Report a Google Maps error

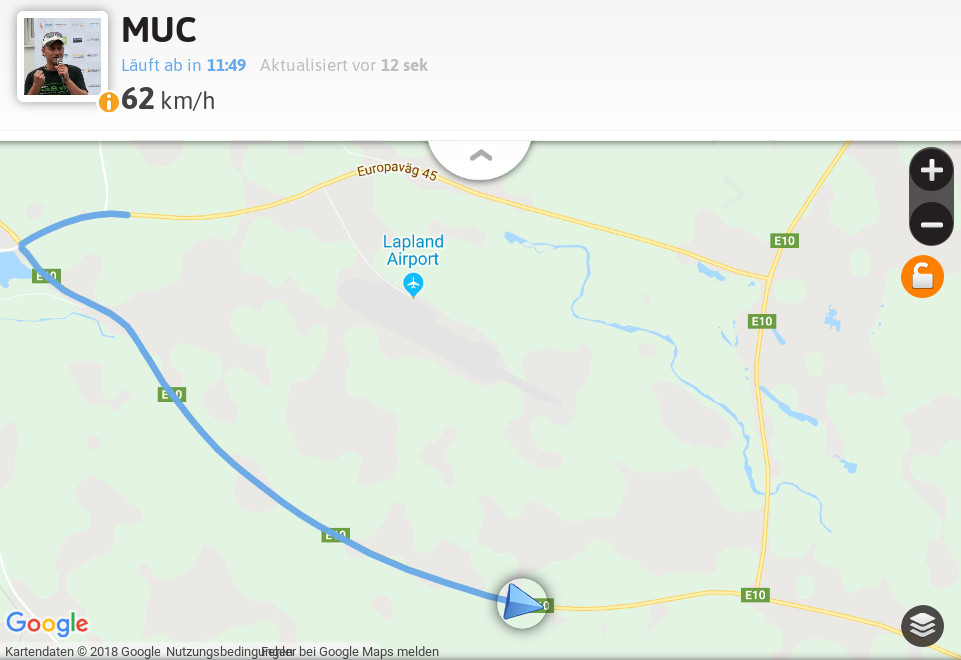click(x=355, y=652)
